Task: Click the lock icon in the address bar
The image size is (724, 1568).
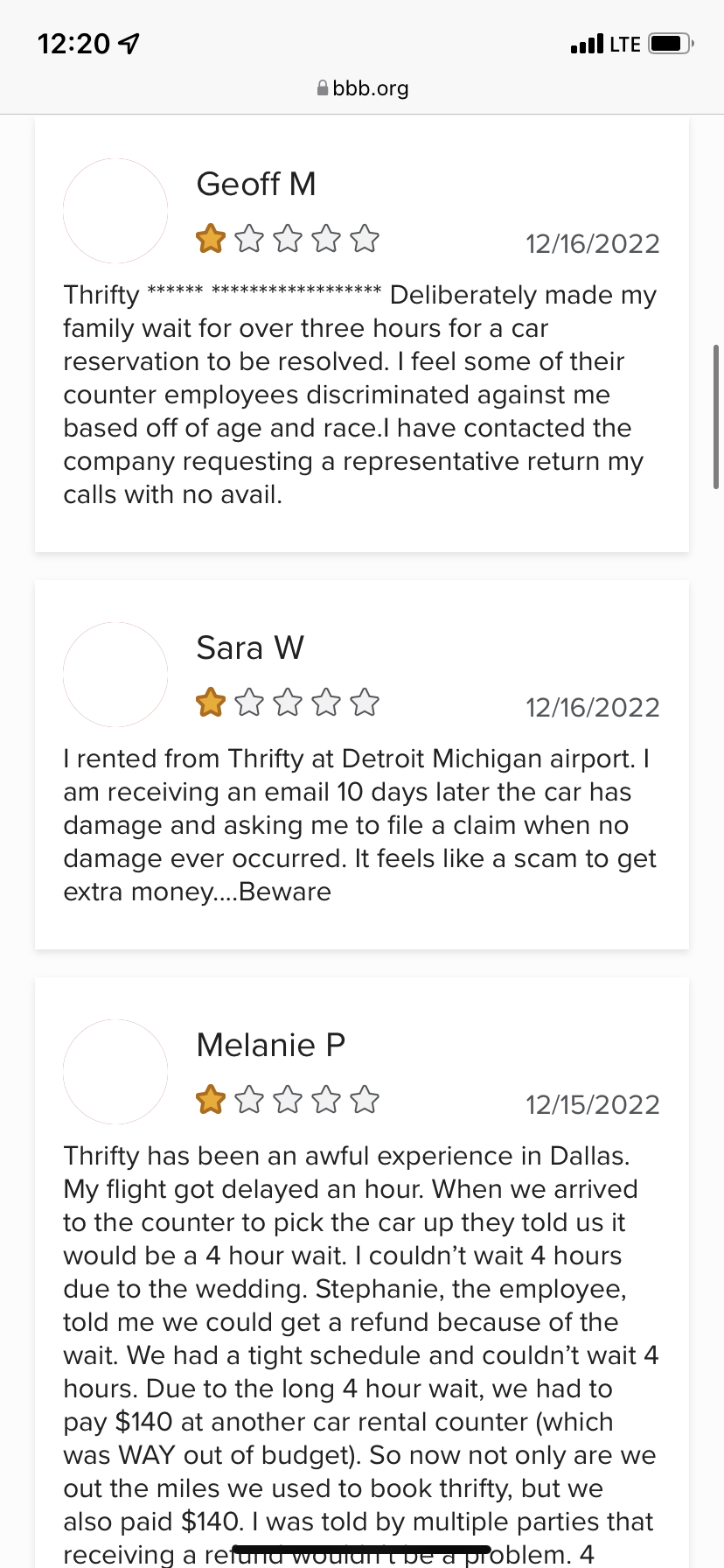Action: click(x=322, y=87)
